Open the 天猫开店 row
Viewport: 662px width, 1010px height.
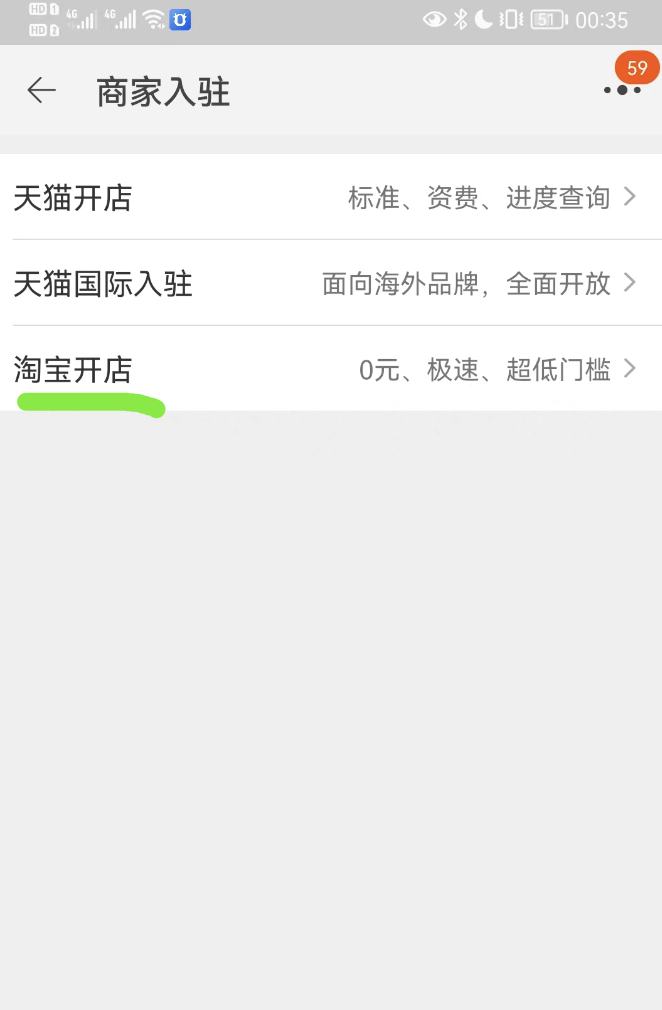pyautogui.click(x=330, y=197)
